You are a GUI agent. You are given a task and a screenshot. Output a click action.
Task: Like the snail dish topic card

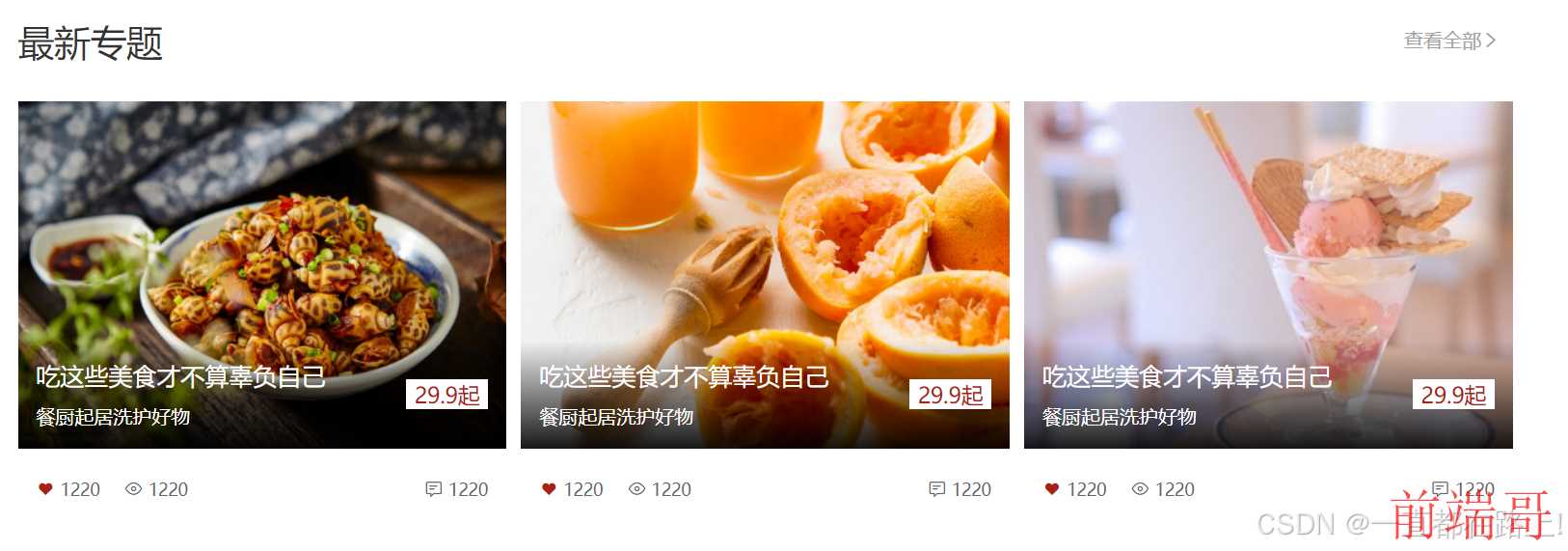pyautogui.click(x=45, y=489)
